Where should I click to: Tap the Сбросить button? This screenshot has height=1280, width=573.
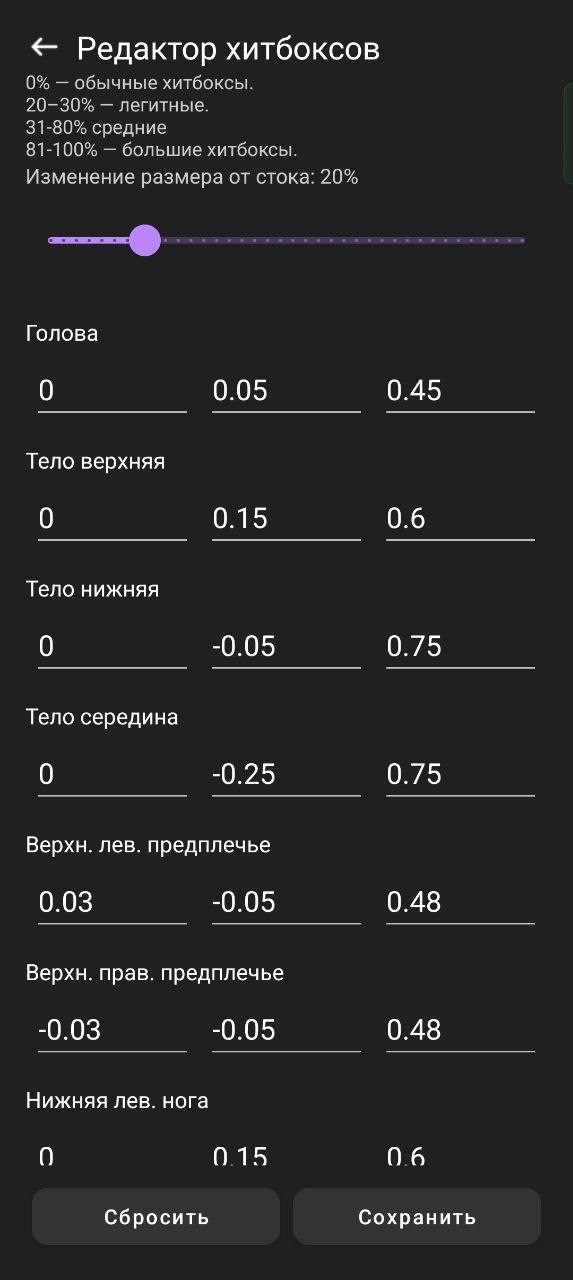point(156,1217)
